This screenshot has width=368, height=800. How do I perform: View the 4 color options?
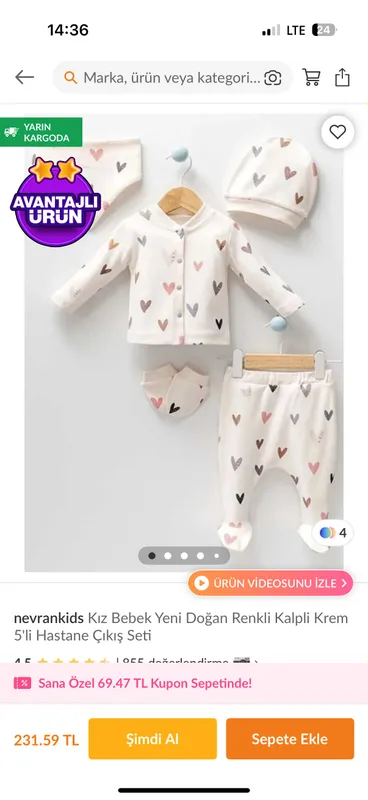(x=333, y=533)
